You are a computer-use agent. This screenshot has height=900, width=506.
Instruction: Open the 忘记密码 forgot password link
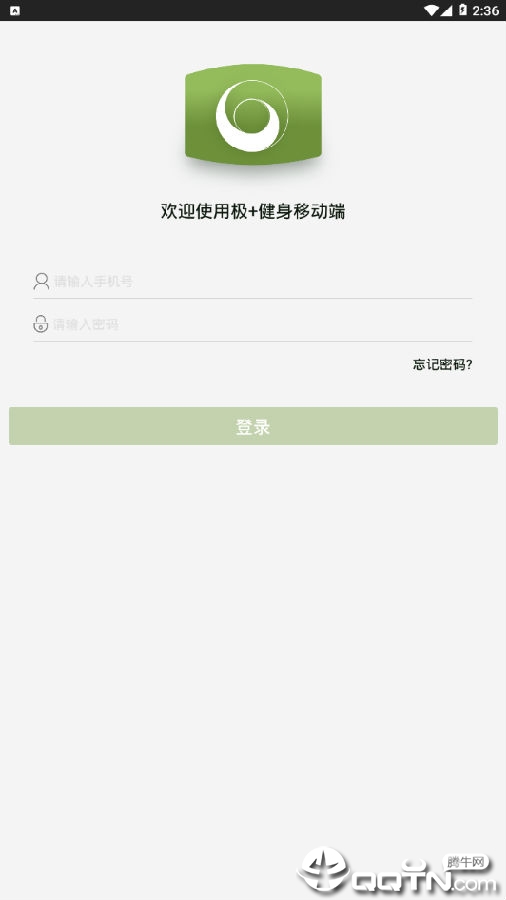click(442, 364)
